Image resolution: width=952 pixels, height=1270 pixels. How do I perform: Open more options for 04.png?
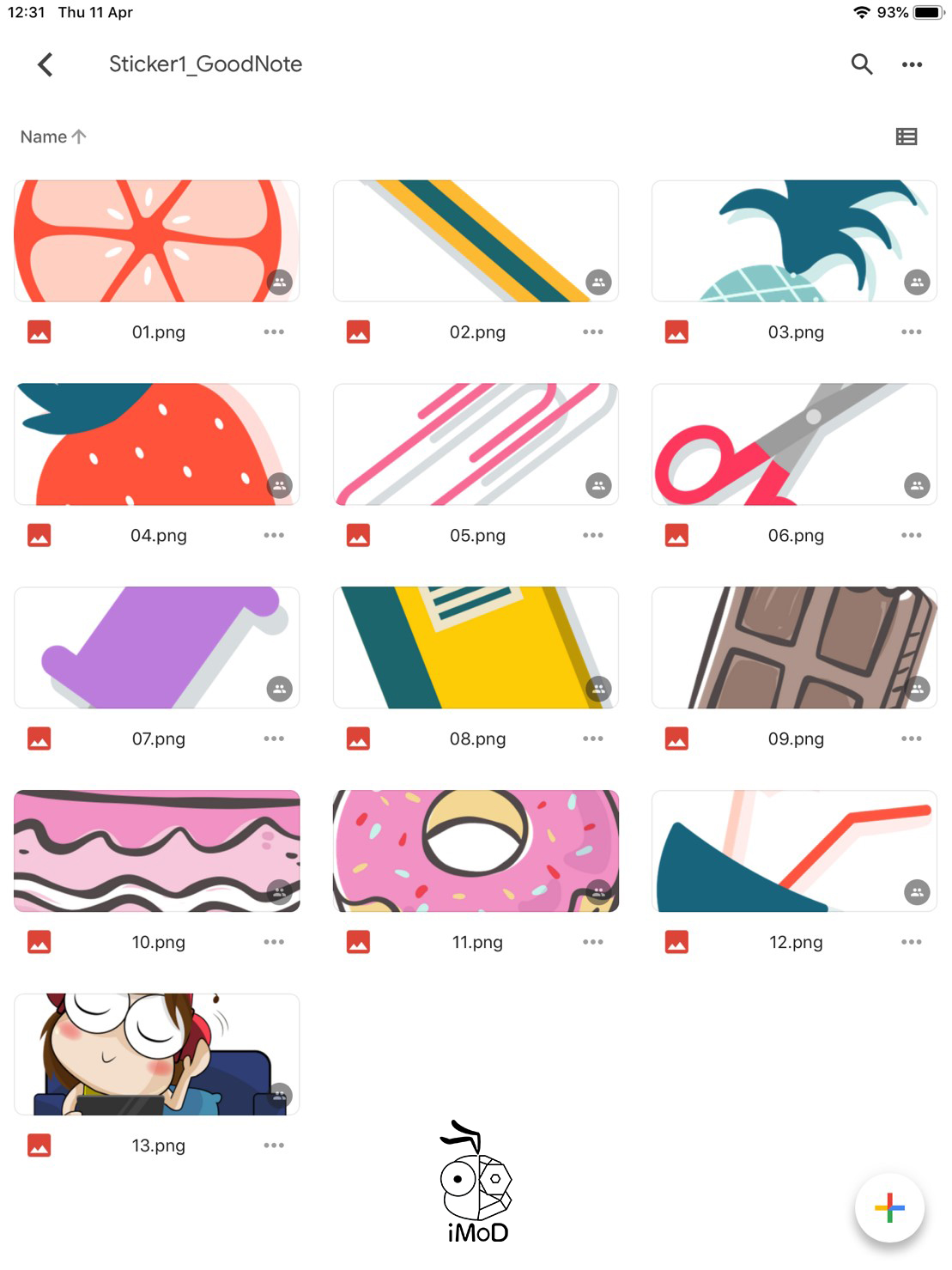274,535
